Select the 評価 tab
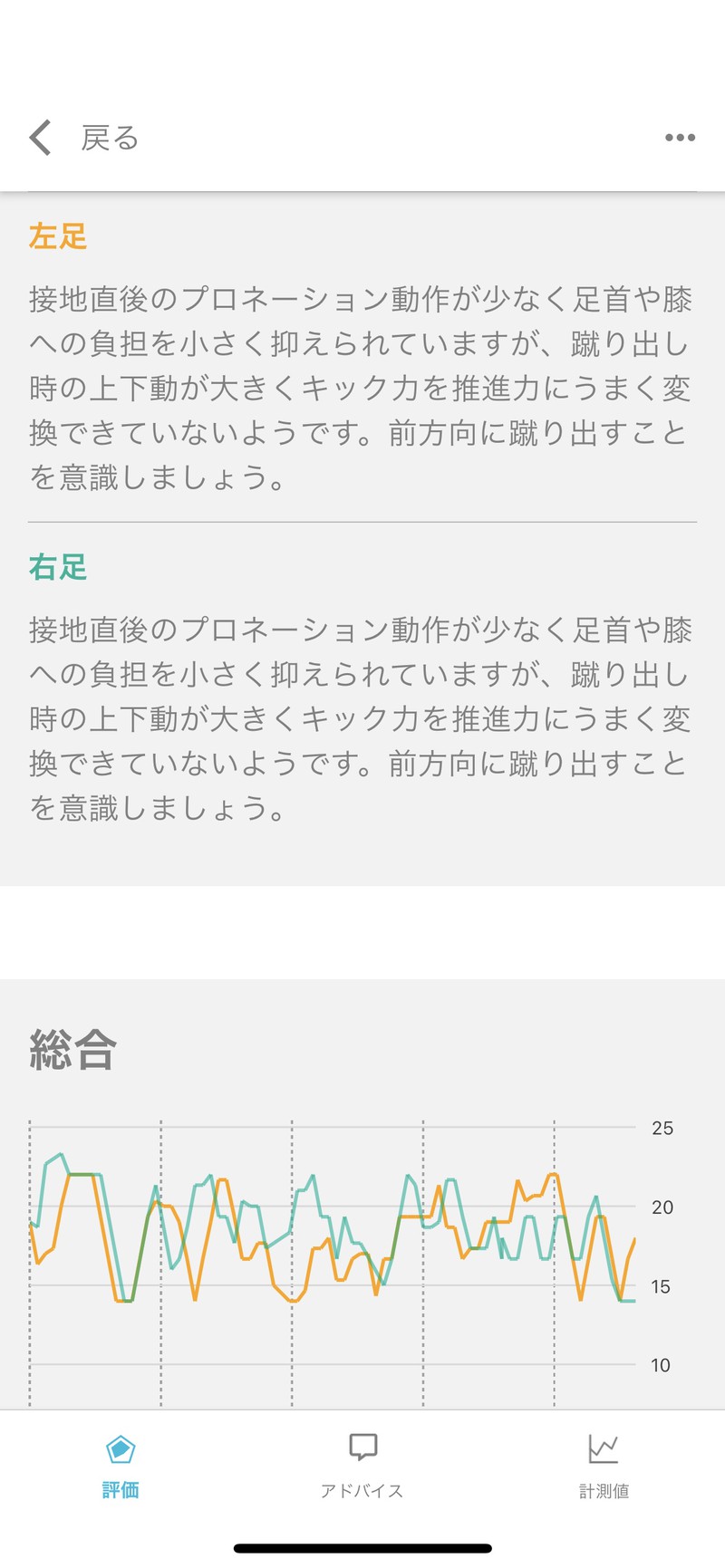The image size is (725, 1568). [121, 1467]
